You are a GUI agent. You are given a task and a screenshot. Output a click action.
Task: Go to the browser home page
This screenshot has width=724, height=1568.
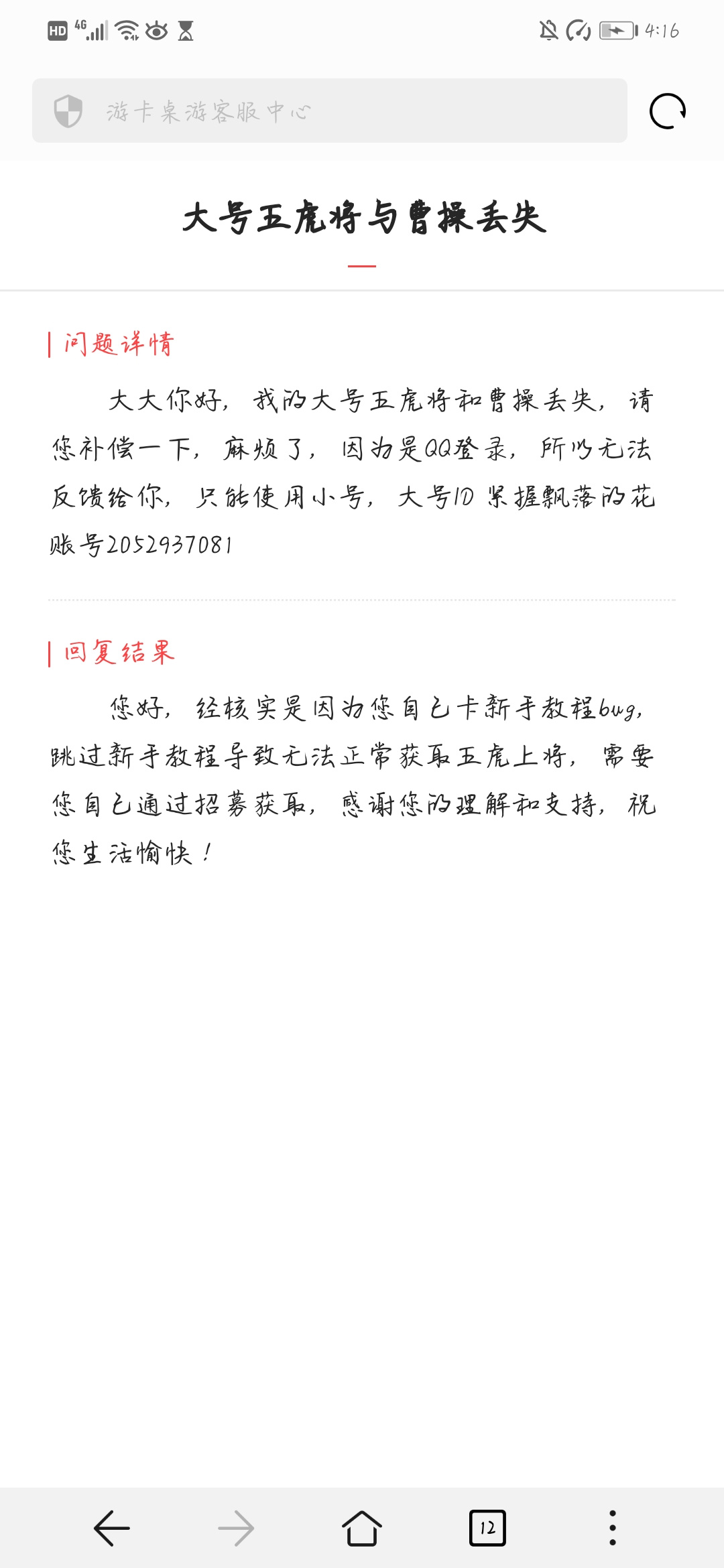[362, 1528]
